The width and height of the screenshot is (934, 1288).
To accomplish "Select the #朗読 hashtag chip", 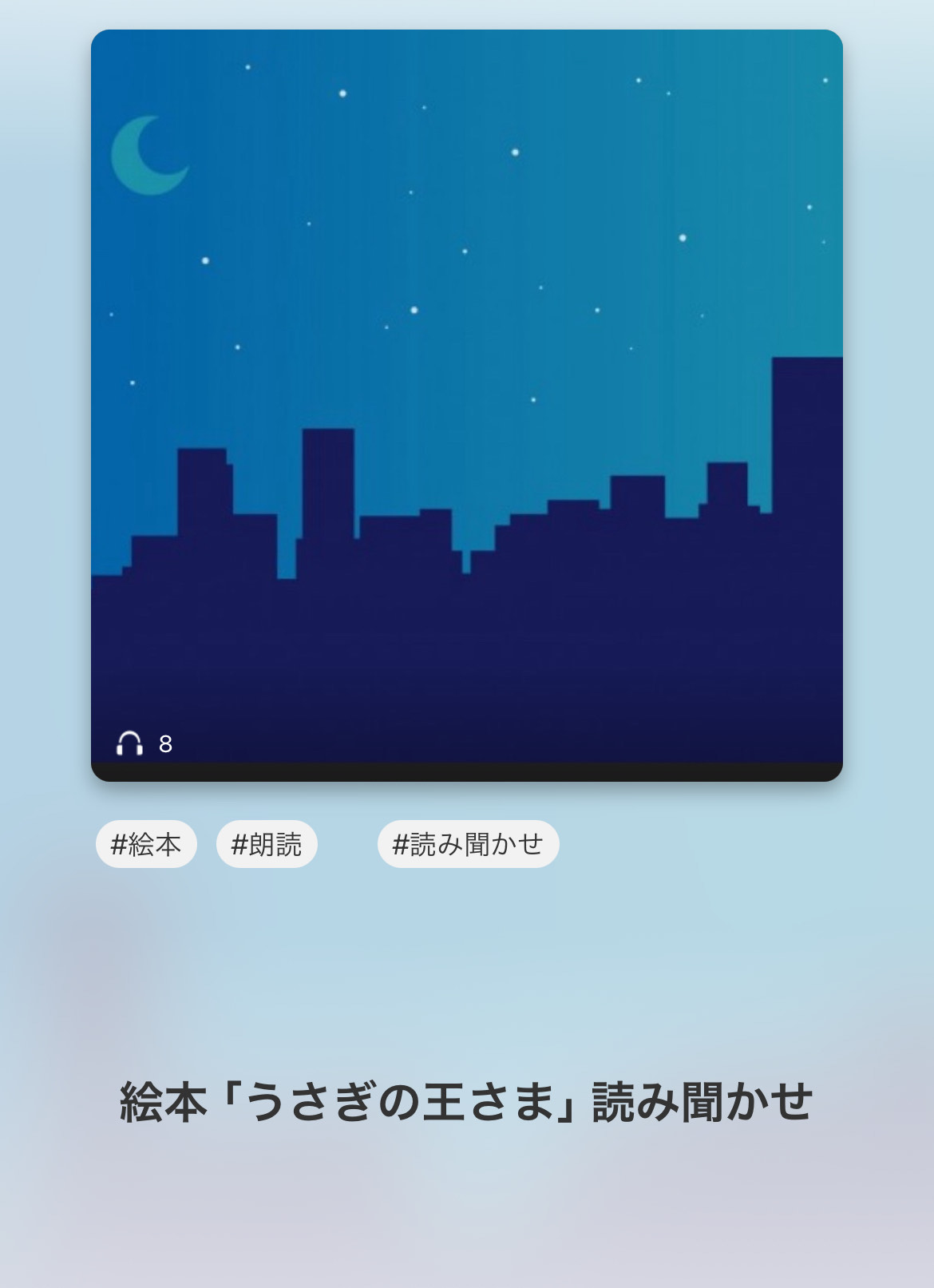I will [x=267, y=844].
